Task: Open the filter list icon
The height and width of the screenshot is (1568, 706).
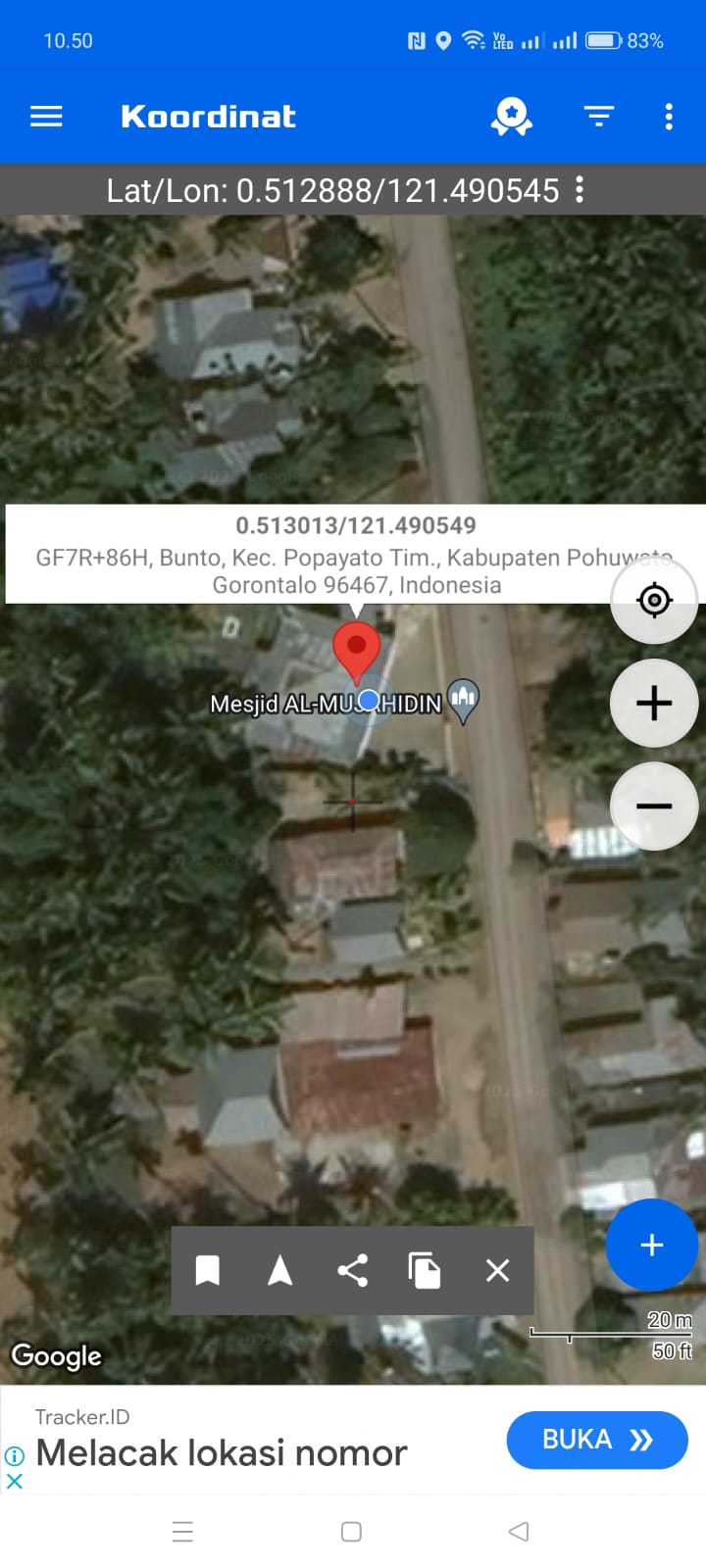Action: tap(599, 117)
